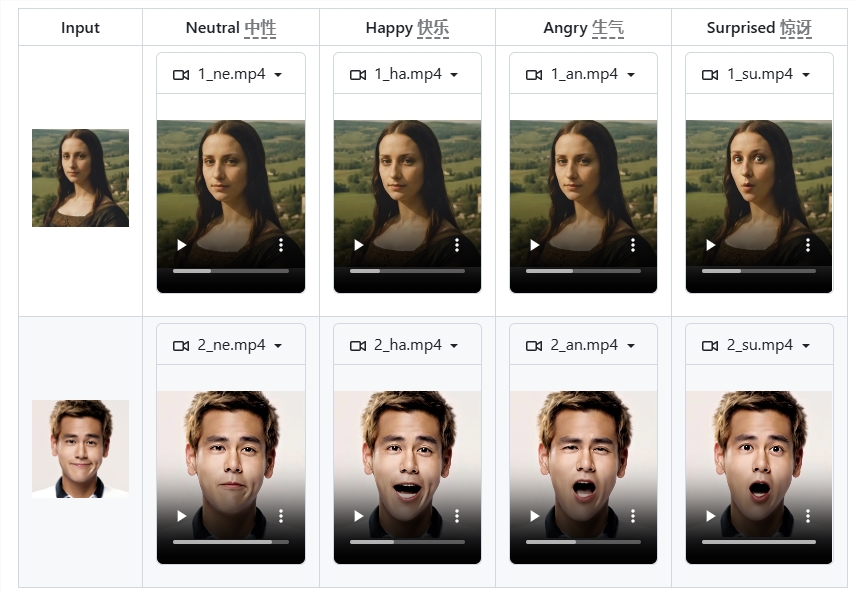Open more options on the 1_ne.mp4 video
This screenshot has width=854, height=594.
[x=281, y=245]
